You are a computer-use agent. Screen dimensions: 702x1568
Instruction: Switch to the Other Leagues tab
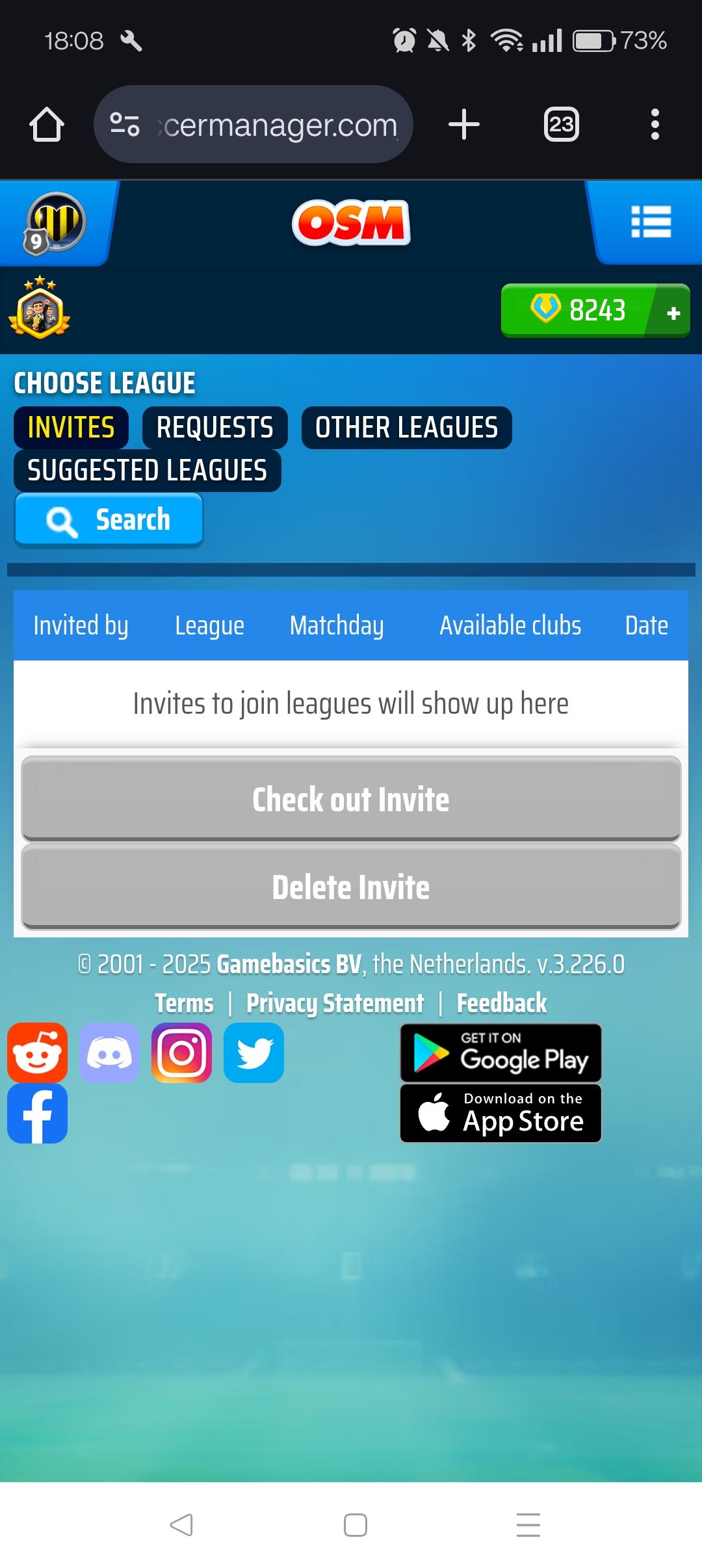pos(406,428)
